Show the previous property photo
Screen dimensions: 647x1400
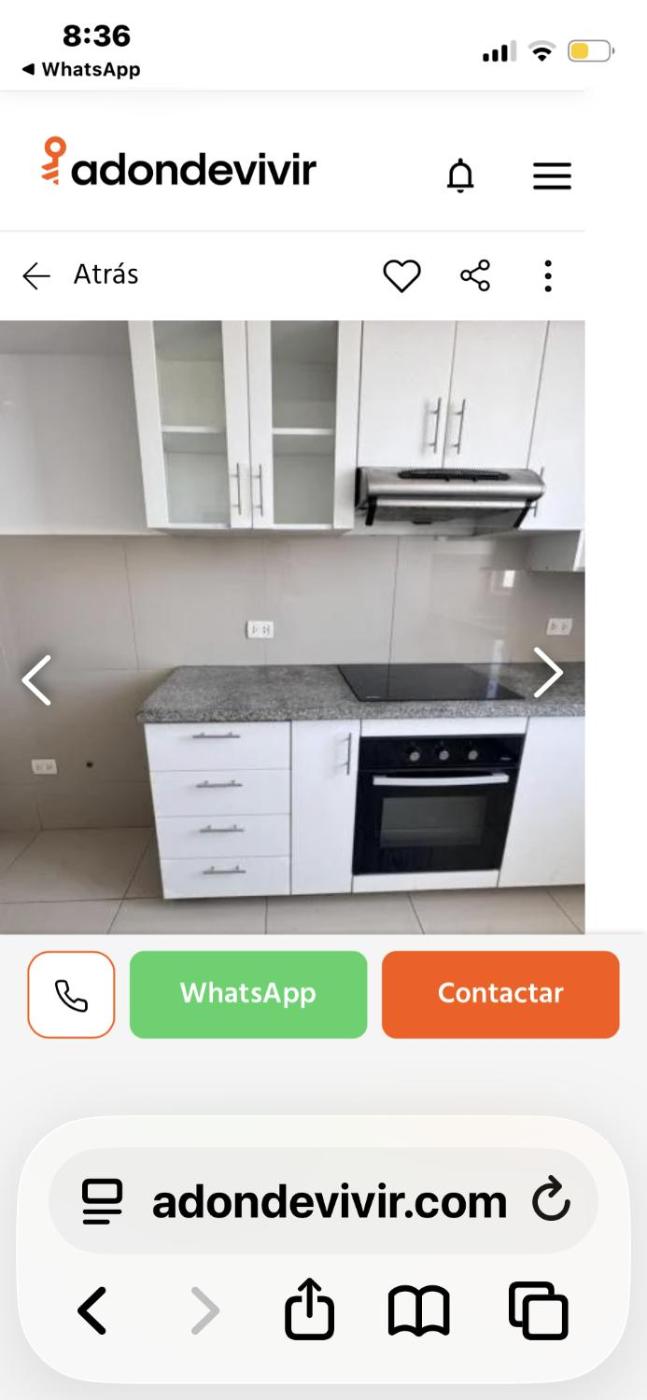click(37, 680)
